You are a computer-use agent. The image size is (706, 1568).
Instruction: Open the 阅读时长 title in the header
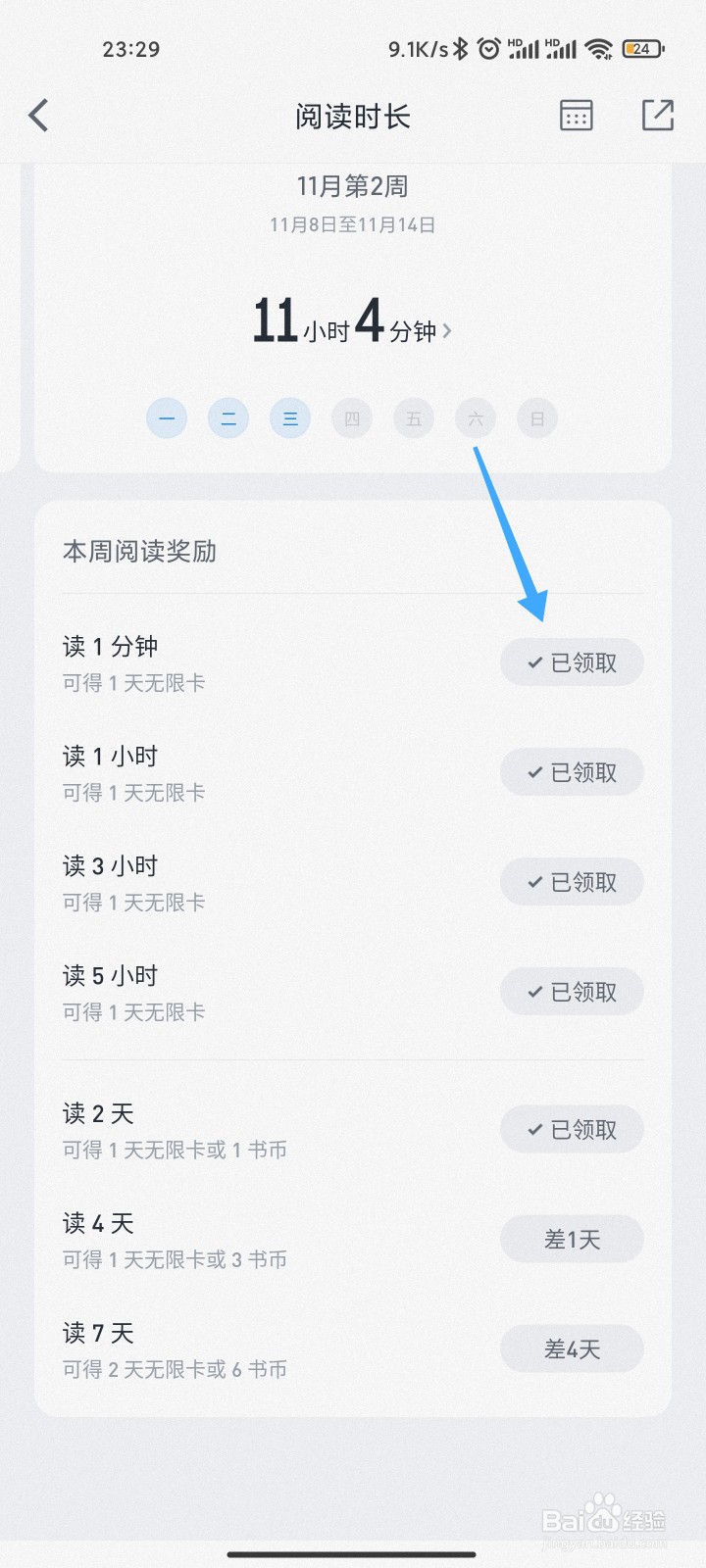coord(353,115)
